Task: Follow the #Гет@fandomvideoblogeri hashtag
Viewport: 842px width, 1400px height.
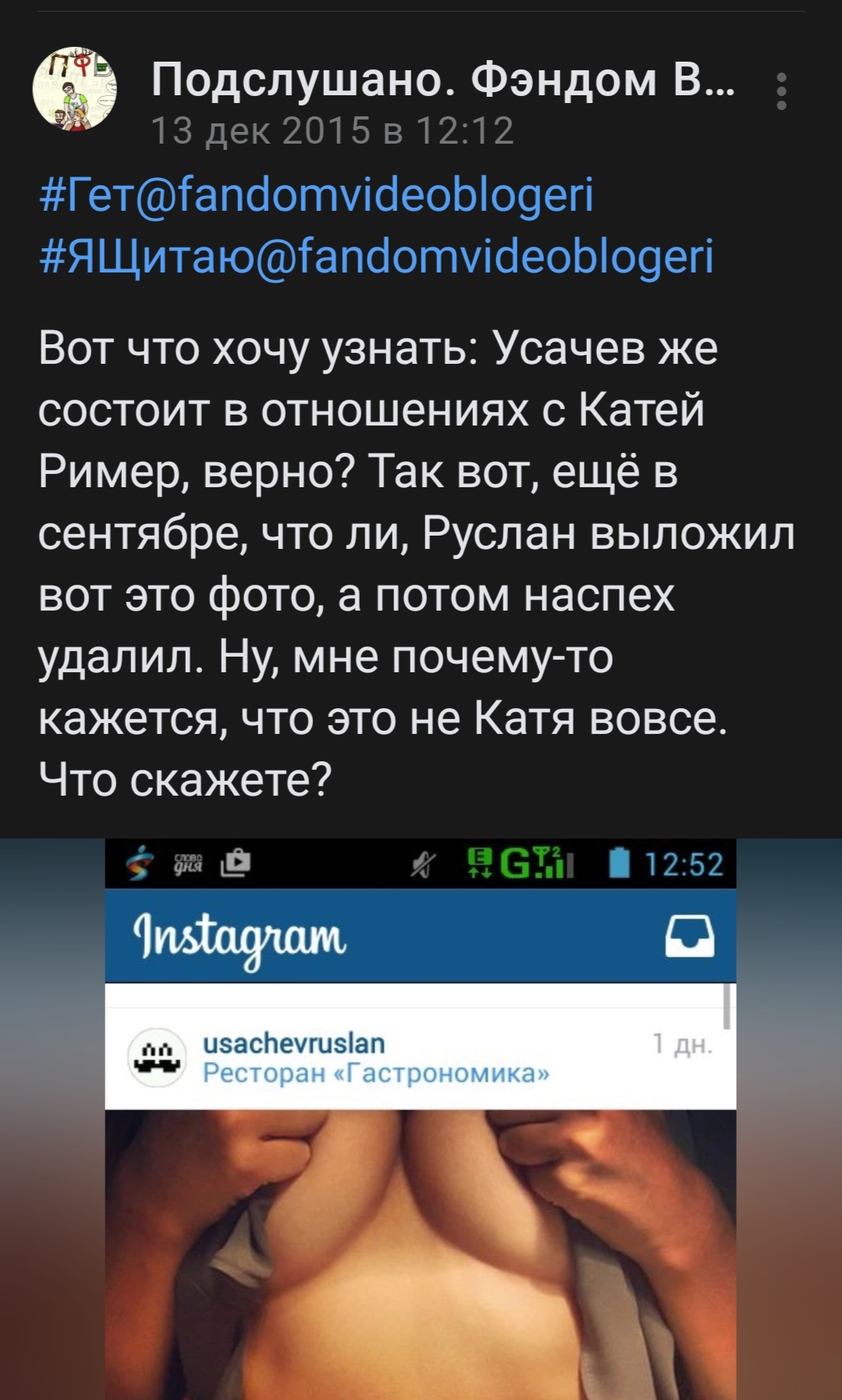Action: (317, 194)
